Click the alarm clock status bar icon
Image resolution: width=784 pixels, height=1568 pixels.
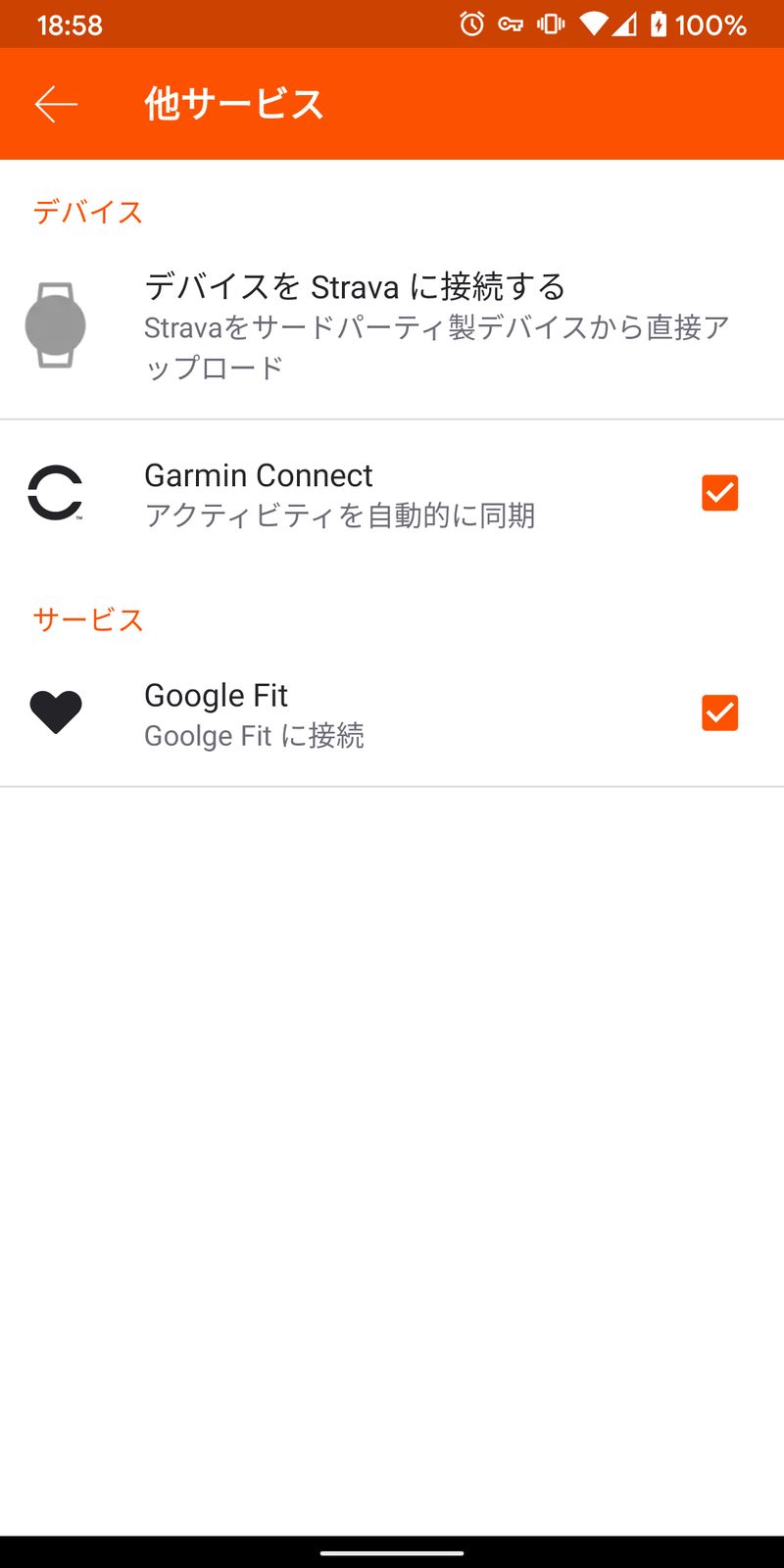[471, 24]
